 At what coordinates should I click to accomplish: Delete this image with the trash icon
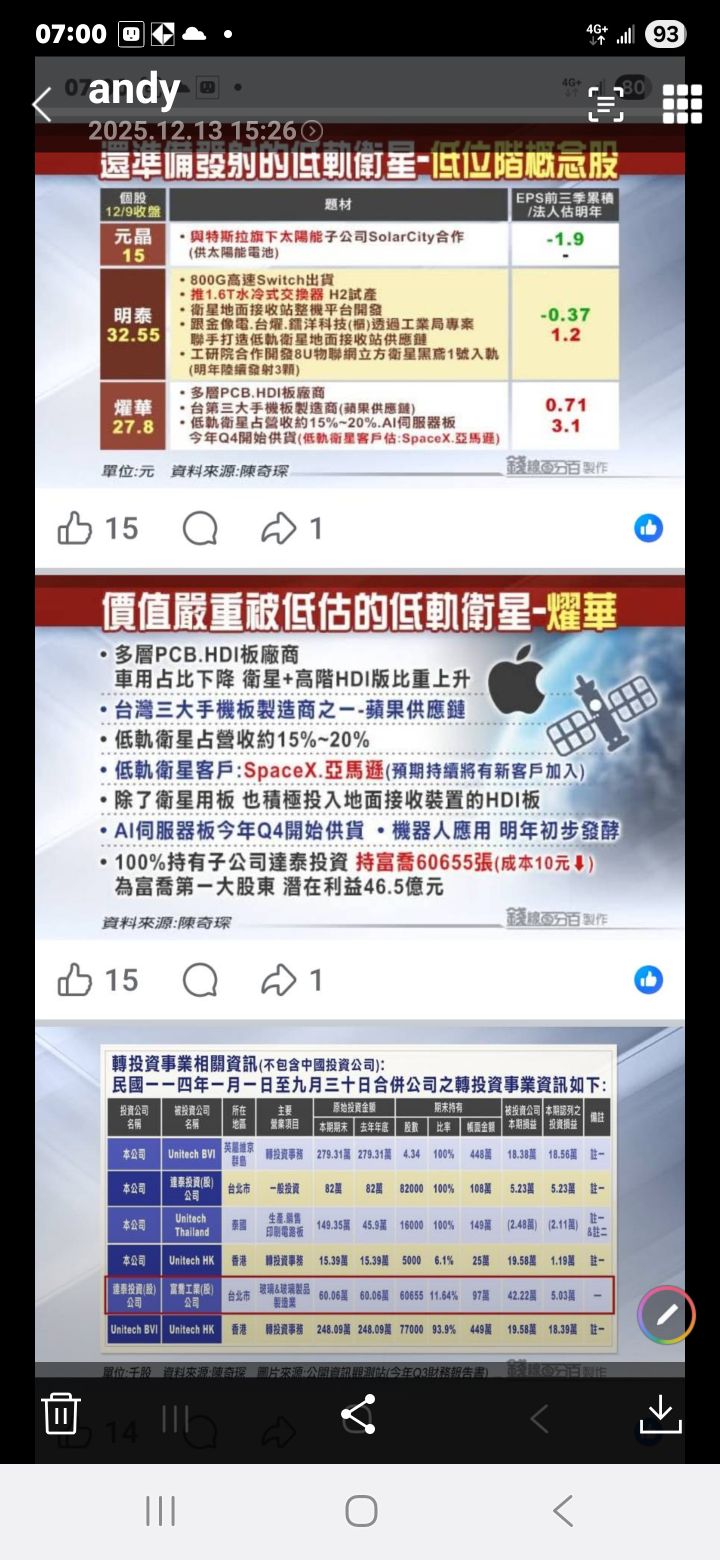(x=61, y=1414)
